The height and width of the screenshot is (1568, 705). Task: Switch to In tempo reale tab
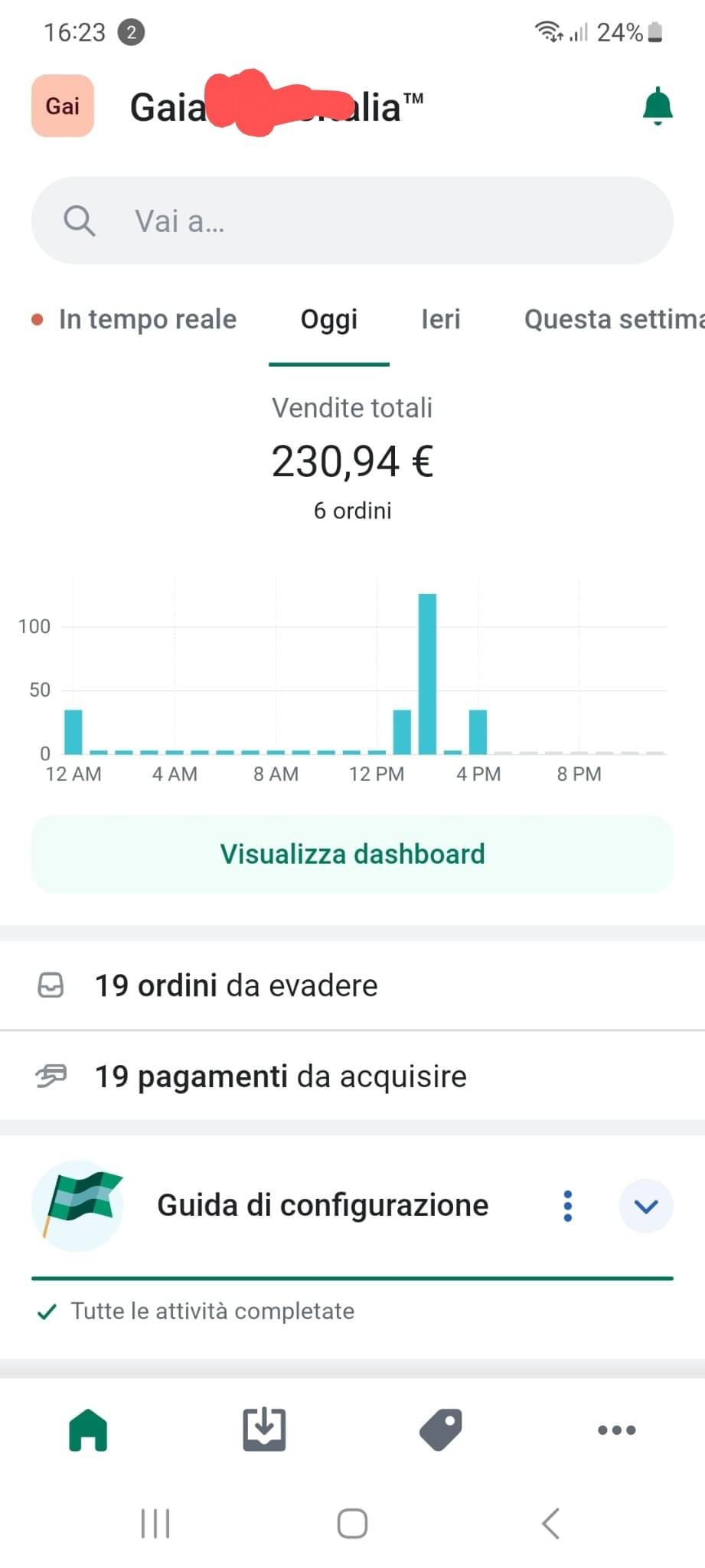click(135, 319)
